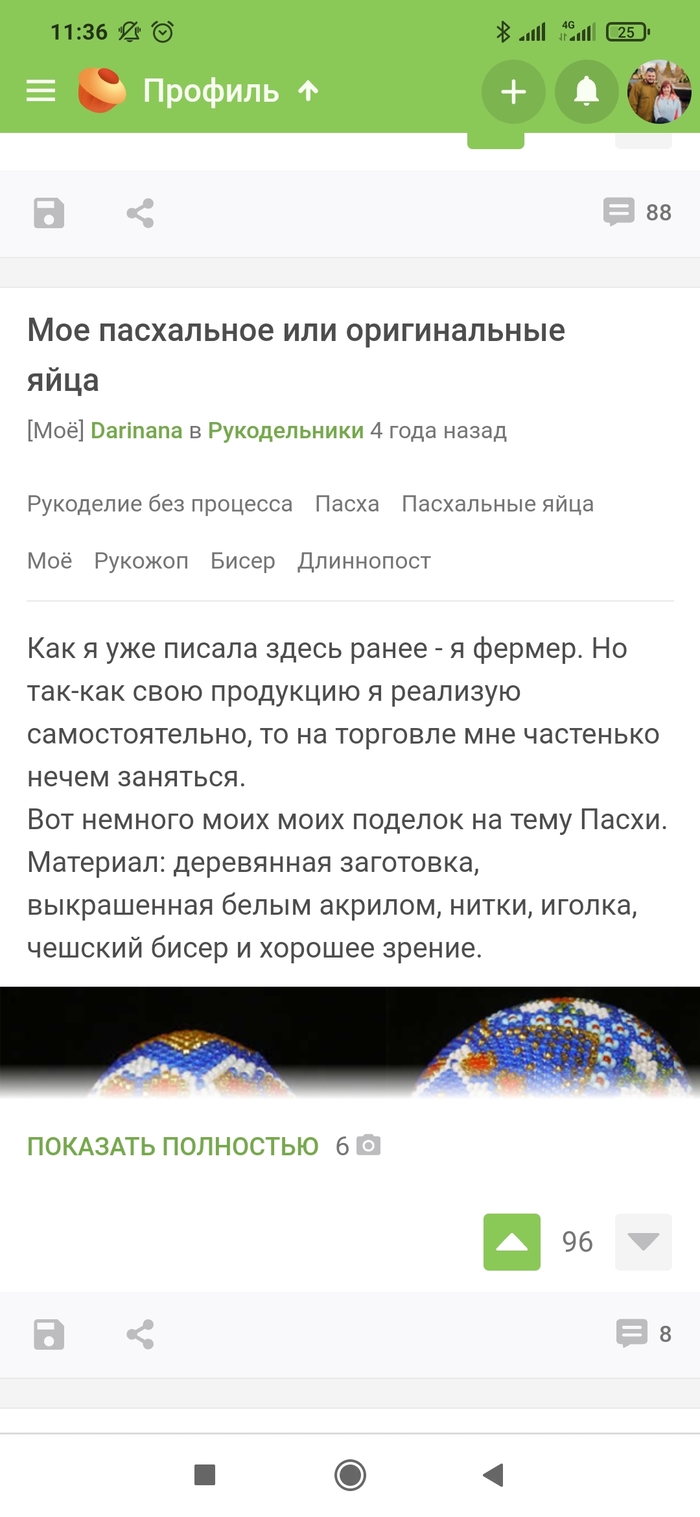Select the Рукожоп tag
Screen dimensions: 700x1517
(x=141, y=561)
